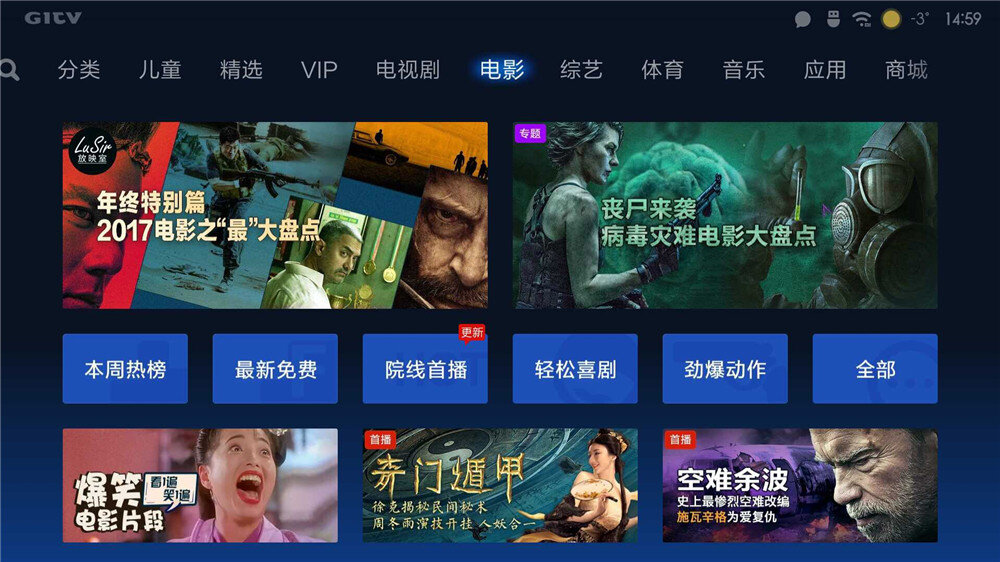
Task: Open the 空难余波 movie card
Action: point(800,486)
